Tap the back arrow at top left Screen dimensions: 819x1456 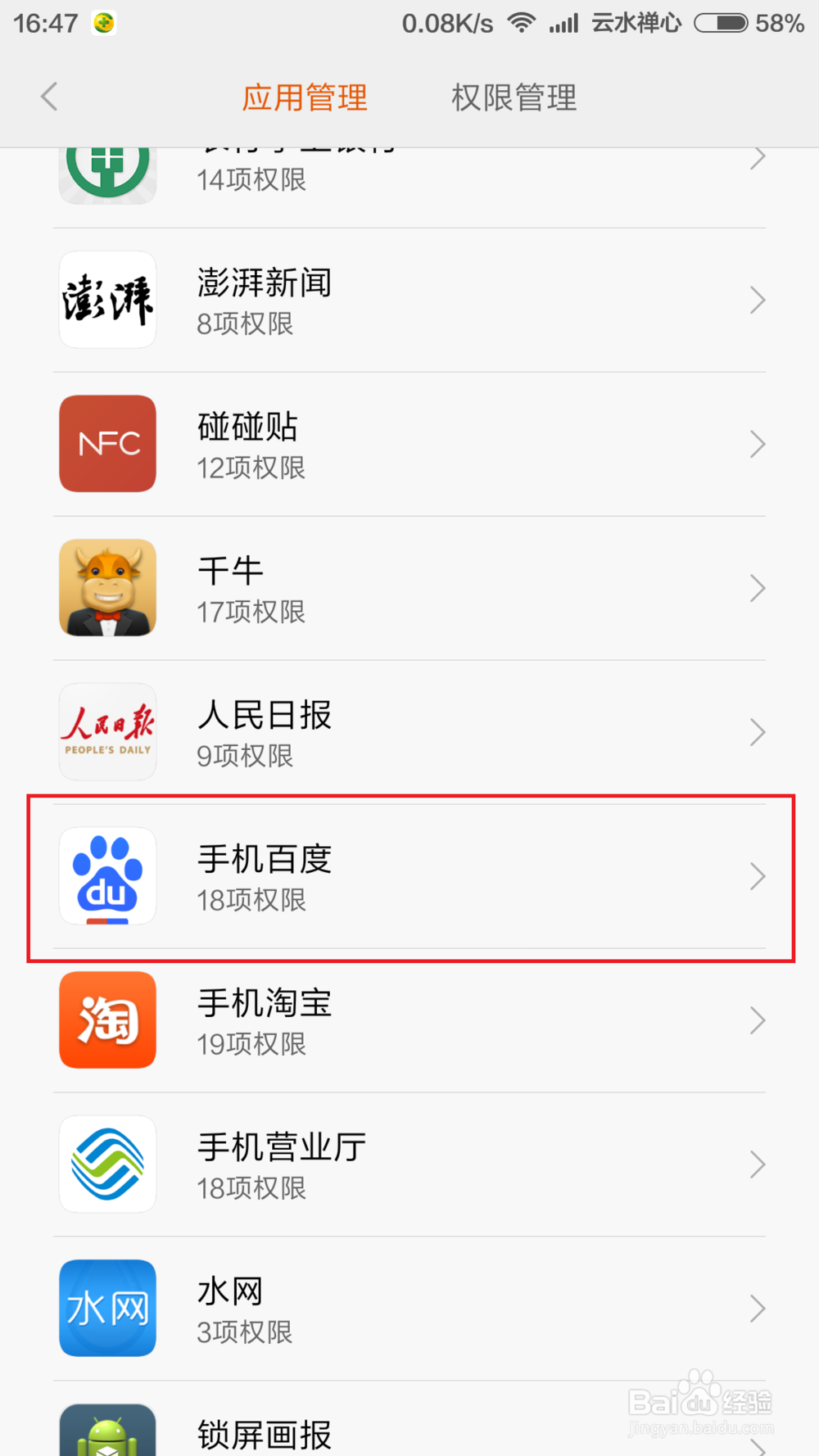[48, 97]
